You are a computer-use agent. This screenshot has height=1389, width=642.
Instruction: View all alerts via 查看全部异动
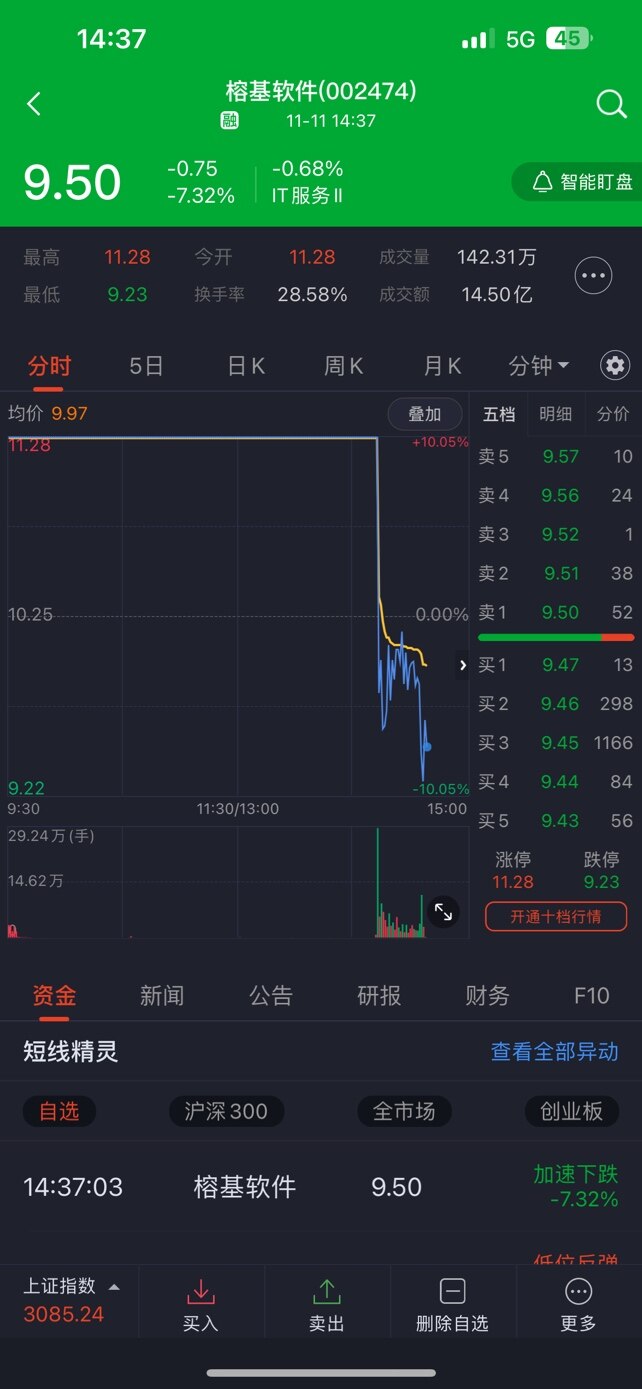tap(555, 1052)
